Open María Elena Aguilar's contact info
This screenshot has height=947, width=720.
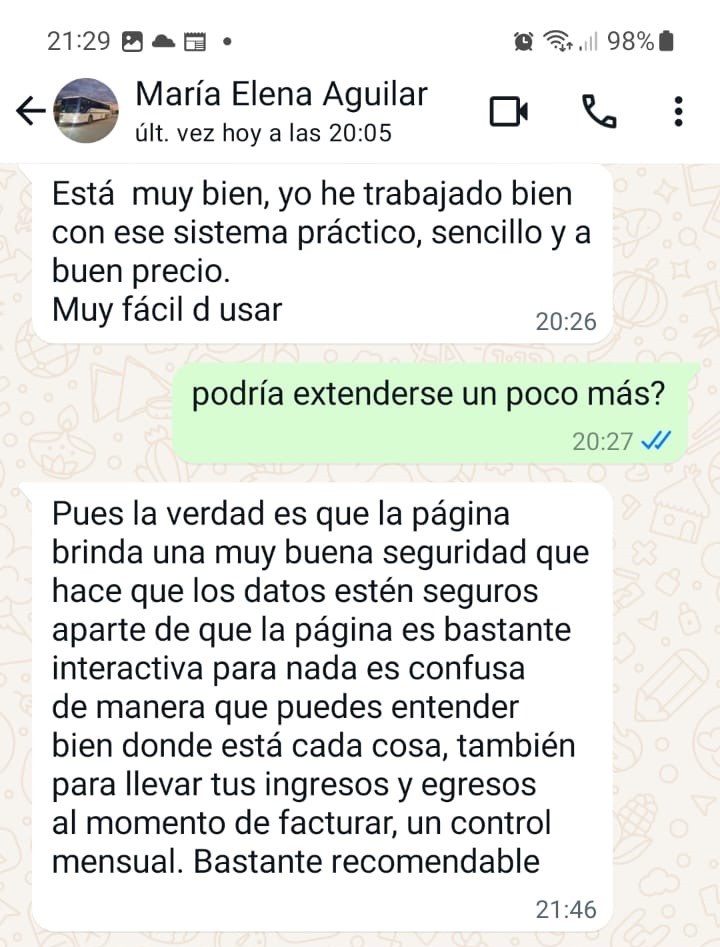[280, 110]
